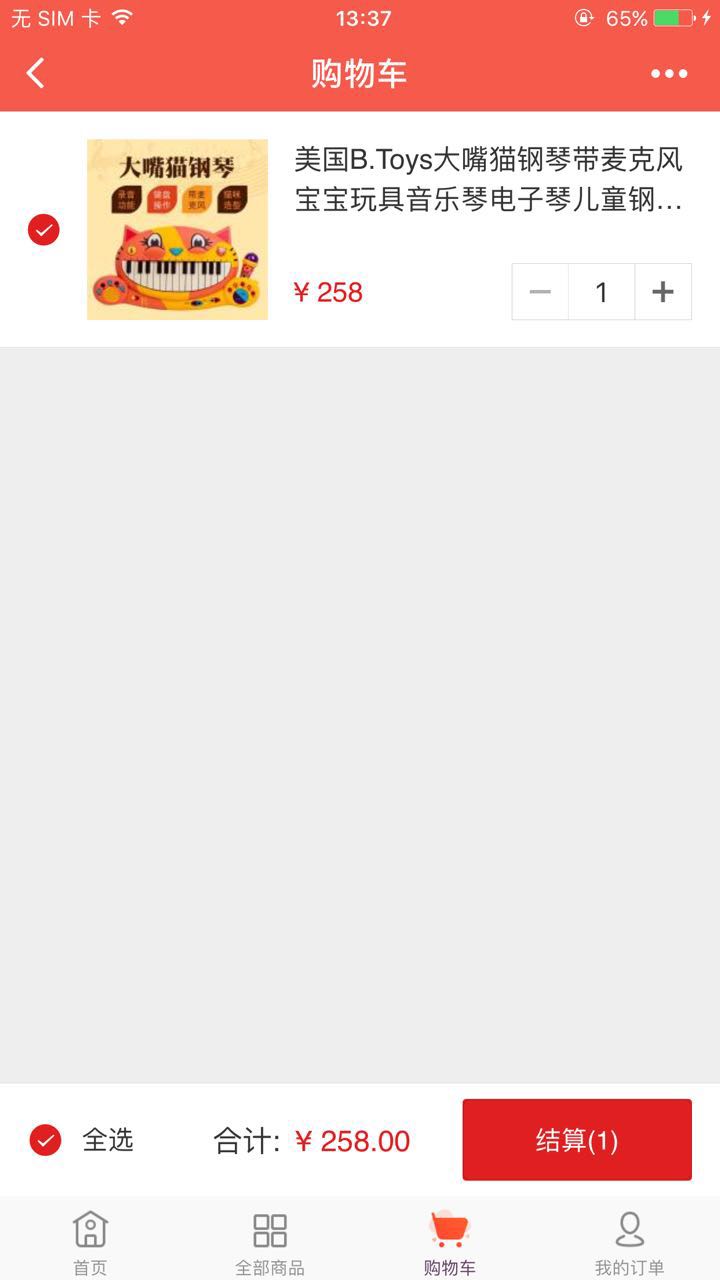Decrease quantity with the minus button
This screenshot has width=720, height=1280.
click(540, 292)
